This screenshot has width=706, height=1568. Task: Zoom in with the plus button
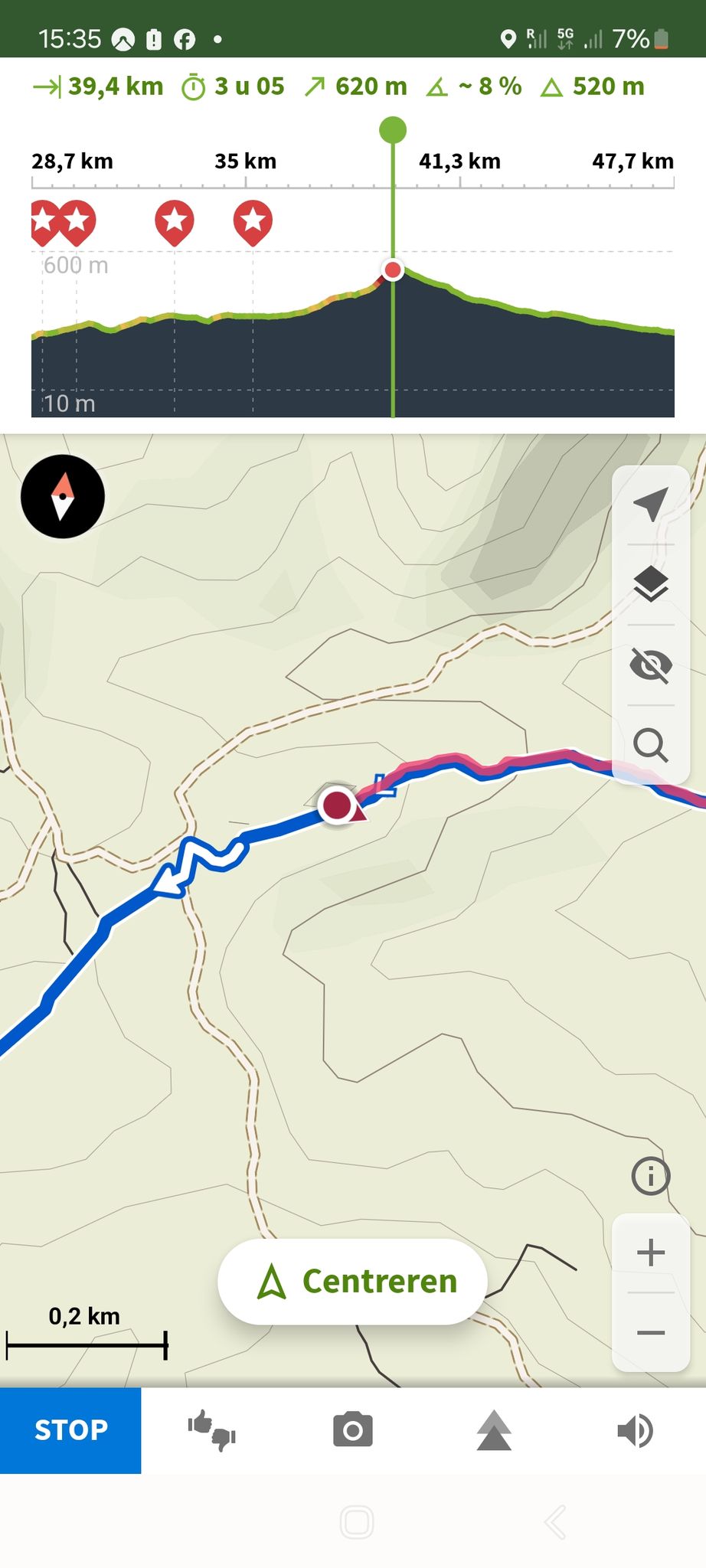tap(651, 1253)
